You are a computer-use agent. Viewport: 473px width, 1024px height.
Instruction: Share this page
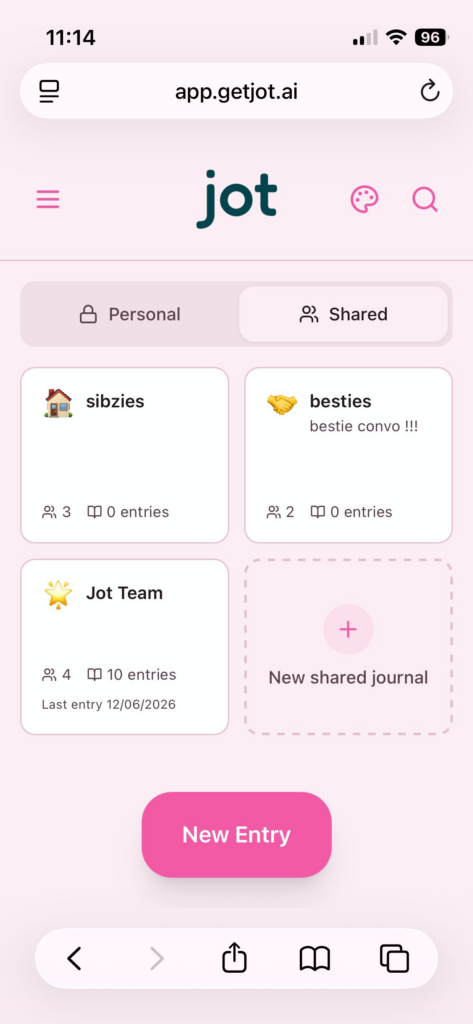click(235, 958)
